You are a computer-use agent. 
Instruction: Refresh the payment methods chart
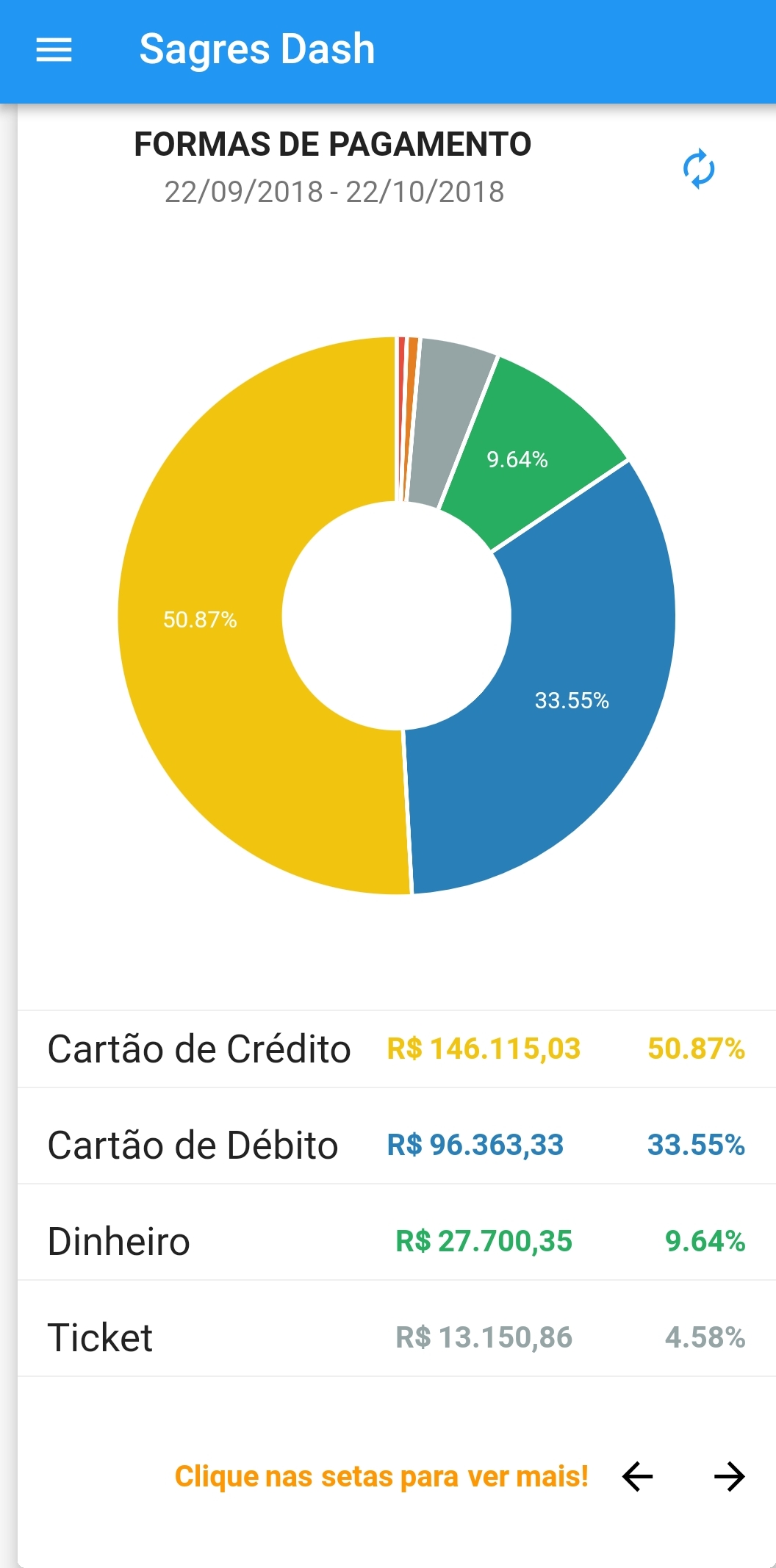698,169
